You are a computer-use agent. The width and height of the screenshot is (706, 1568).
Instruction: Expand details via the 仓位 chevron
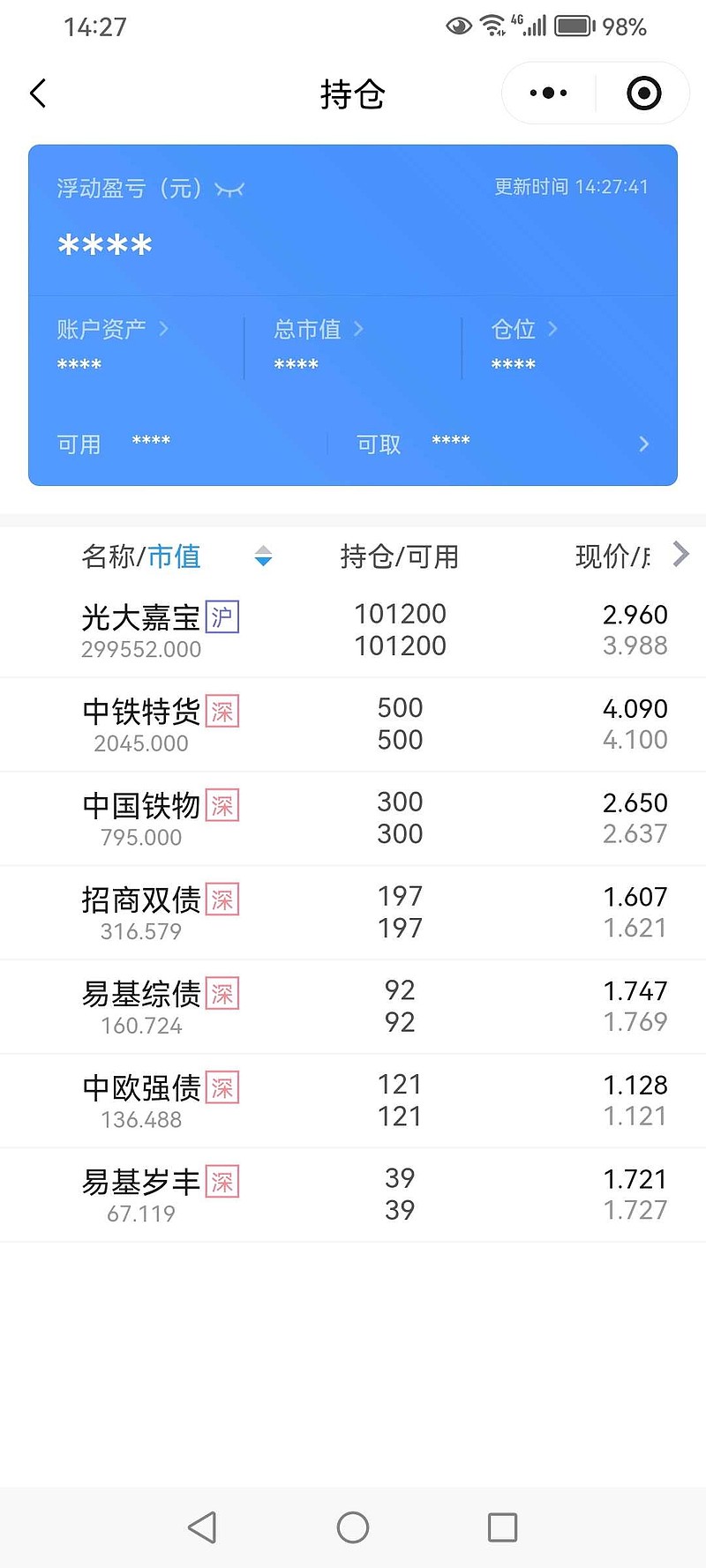click(552, 330)
